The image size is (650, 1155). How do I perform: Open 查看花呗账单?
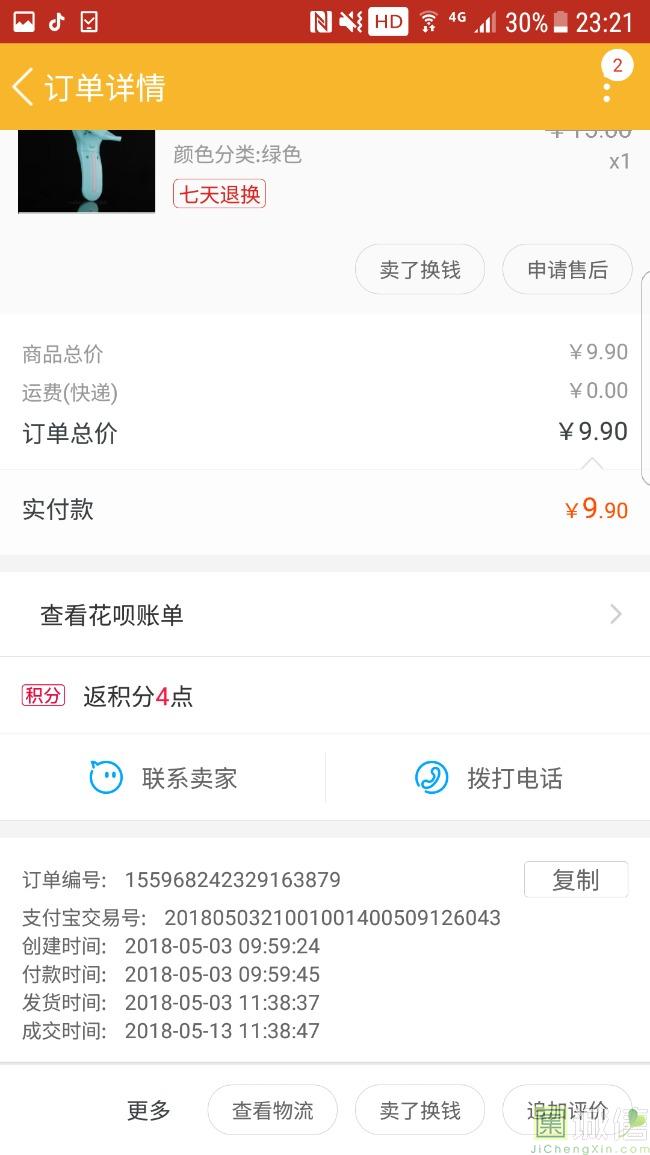325,615
